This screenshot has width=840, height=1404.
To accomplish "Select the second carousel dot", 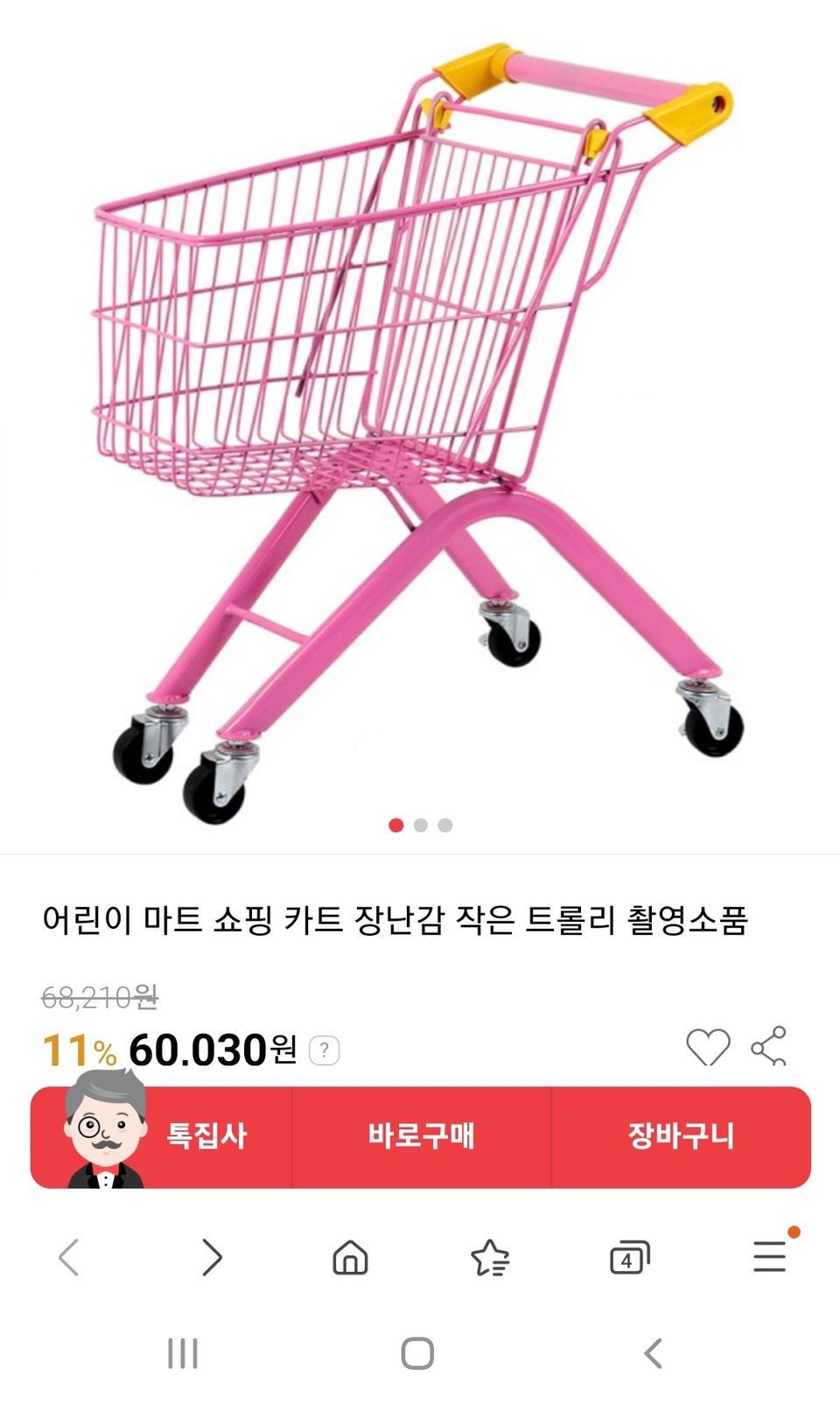I will [x=421, y=825].
